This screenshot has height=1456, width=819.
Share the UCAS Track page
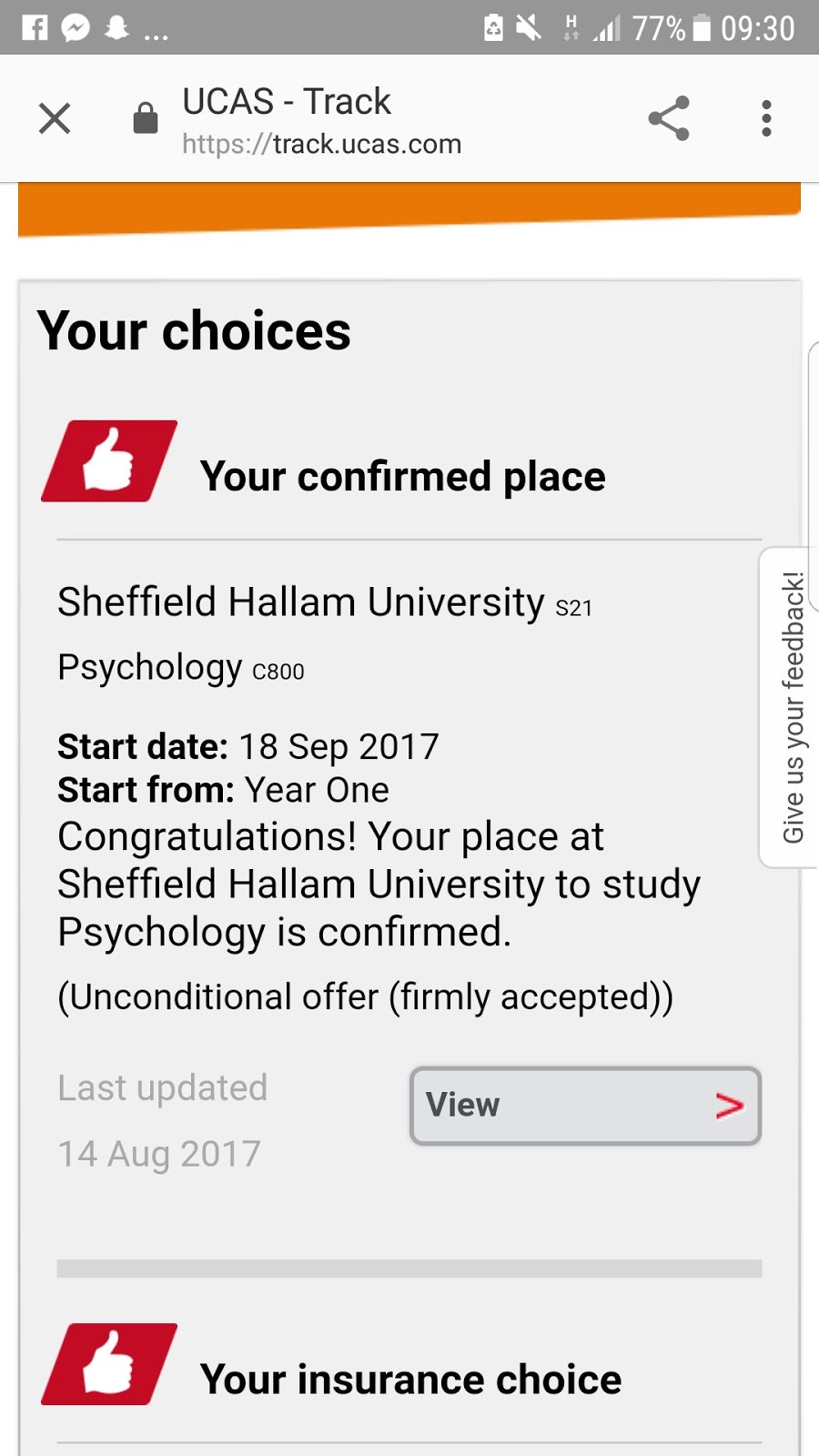tap(669, 118)
